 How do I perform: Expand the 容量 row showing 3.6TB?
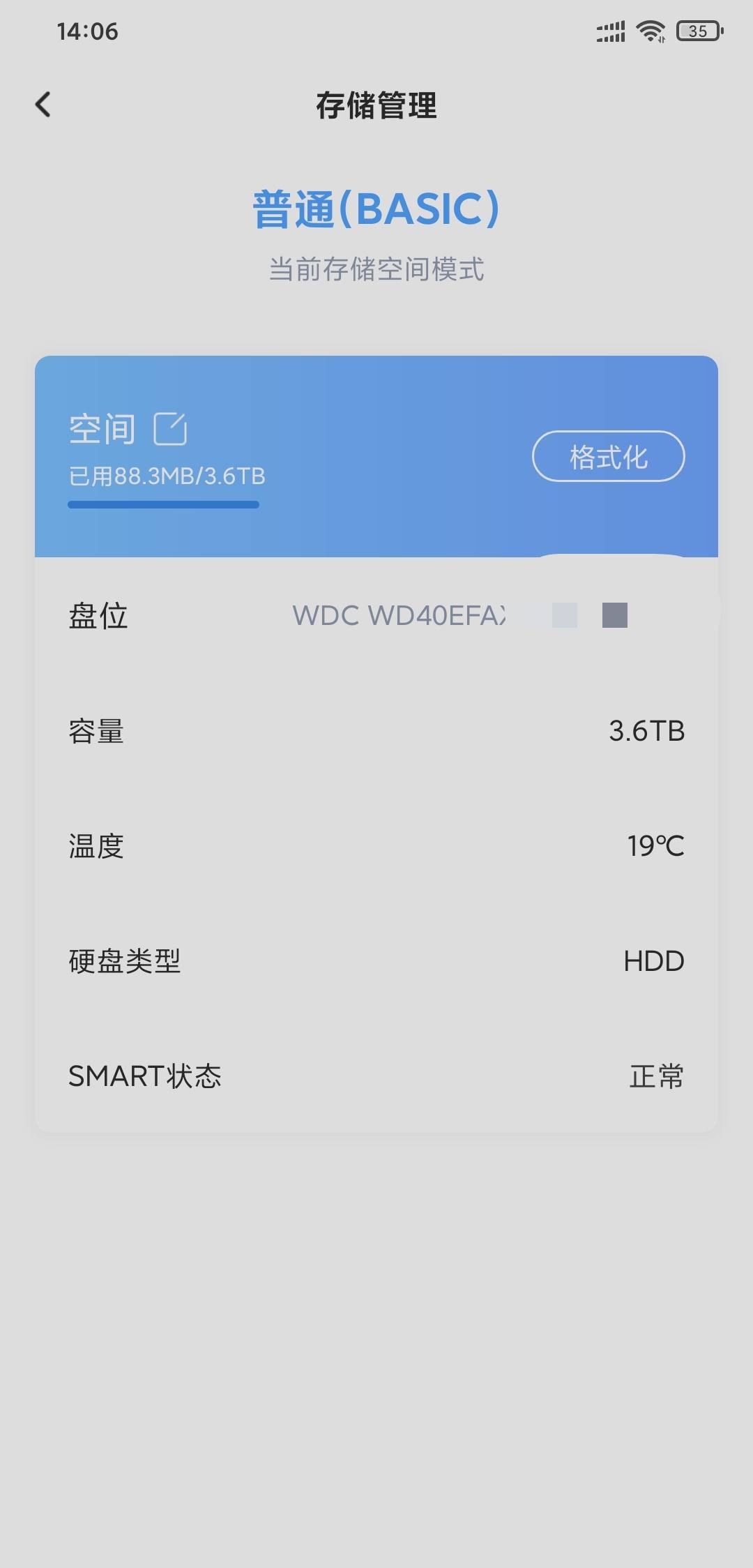376,731
